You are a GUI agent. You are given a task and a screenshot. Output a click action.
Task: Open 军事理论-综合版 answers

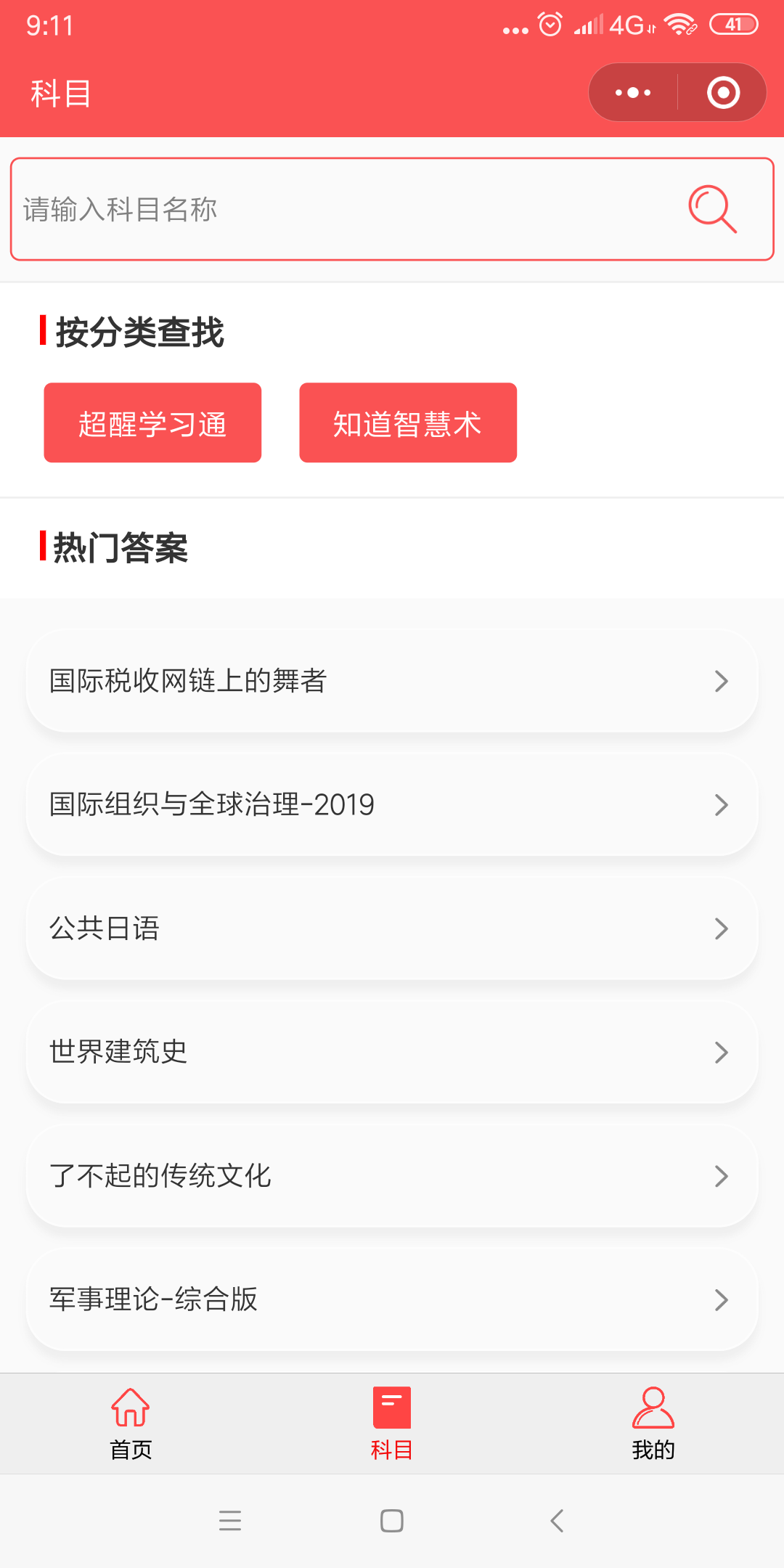click(392, 1299)
